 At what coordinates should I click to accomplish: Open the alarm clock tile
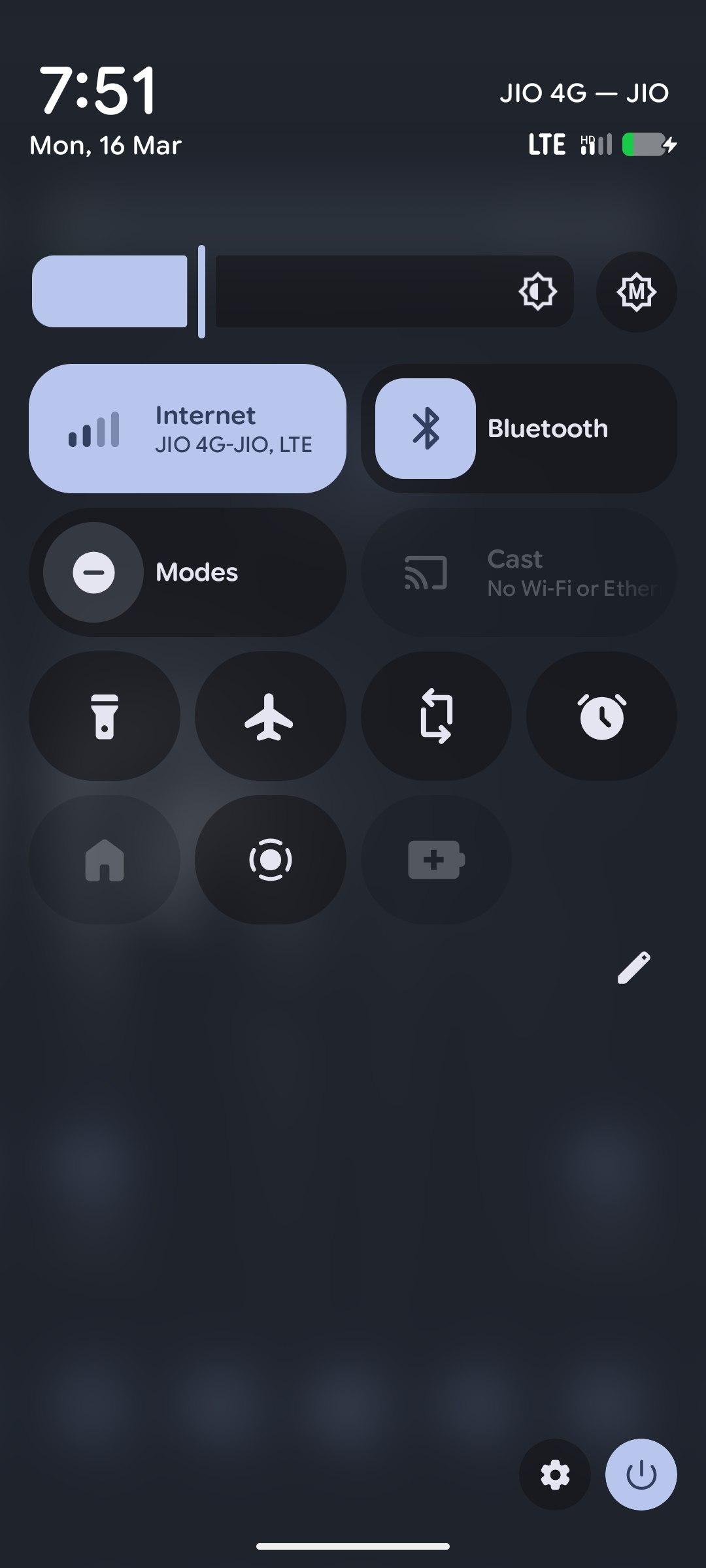(x=601, y=716)
